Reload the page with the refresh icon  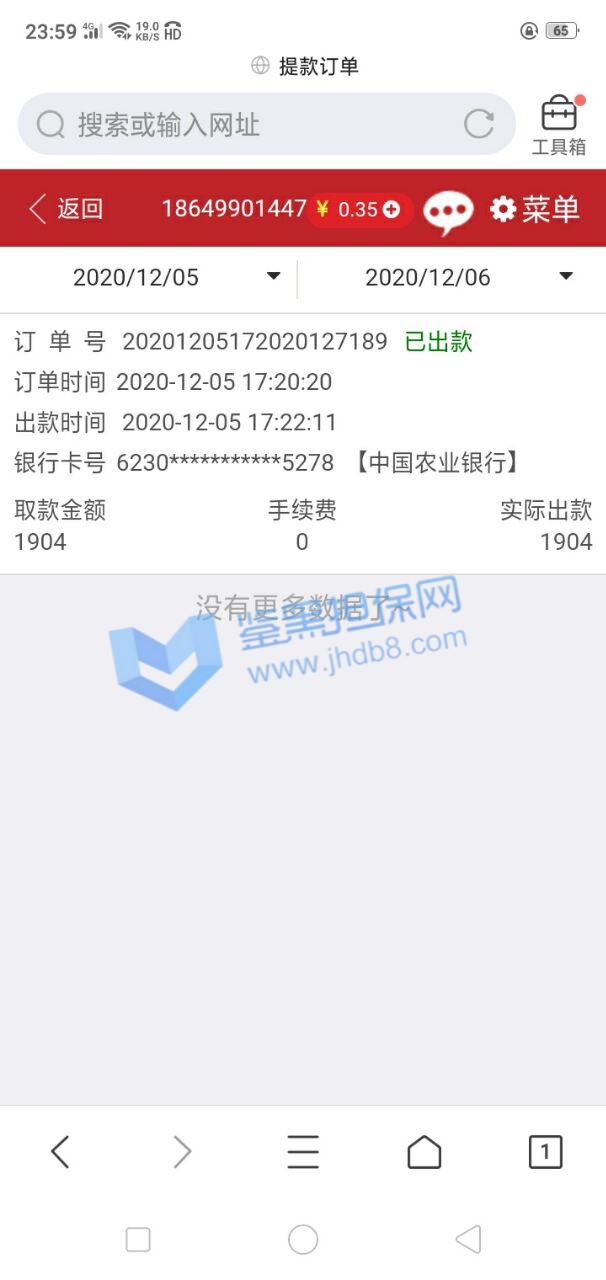(x=479, y=124)
